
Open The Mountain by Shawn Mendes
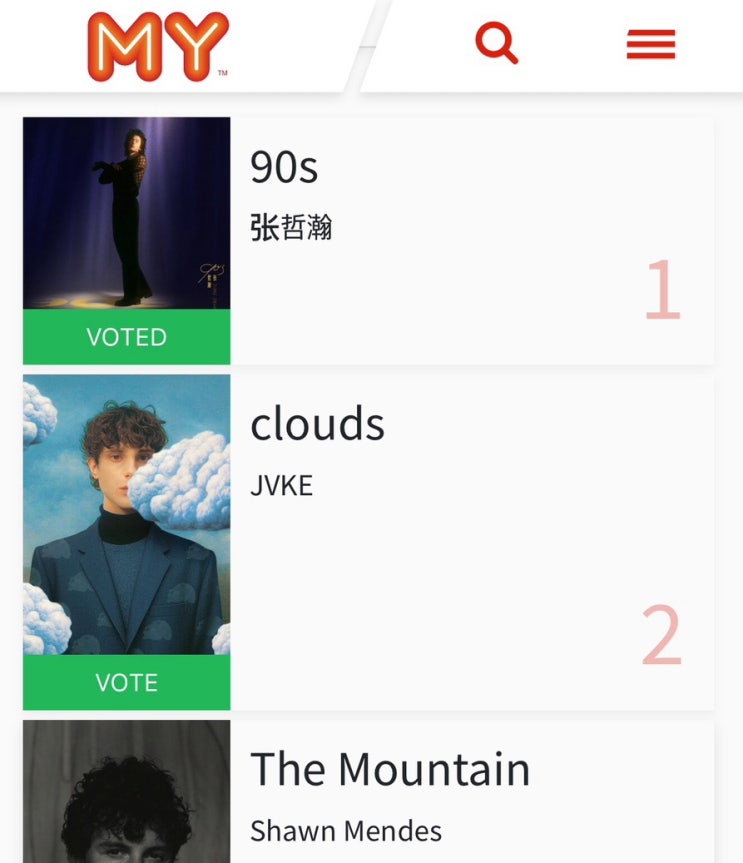click(470, 792)
